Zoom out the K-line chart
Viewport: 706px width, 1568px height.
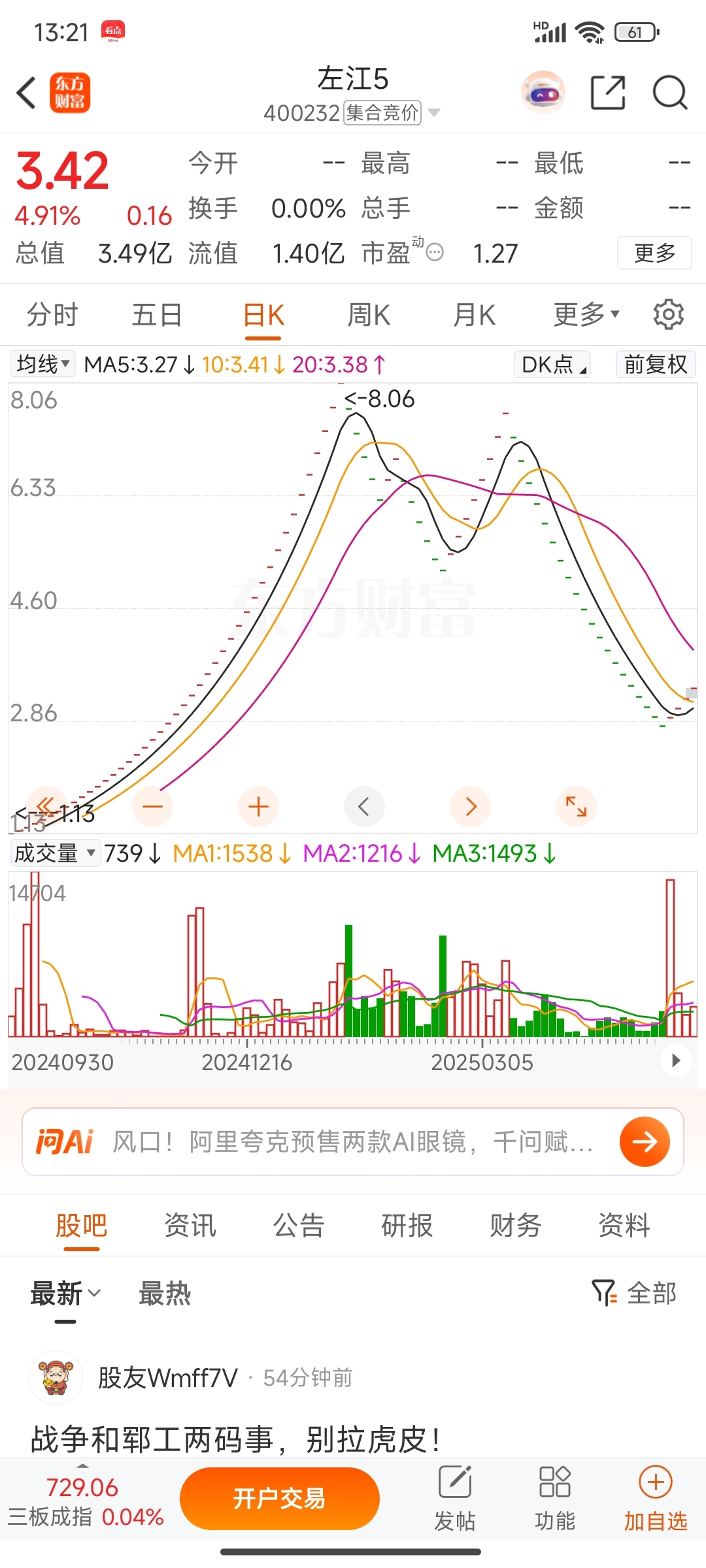pos(152,807)
